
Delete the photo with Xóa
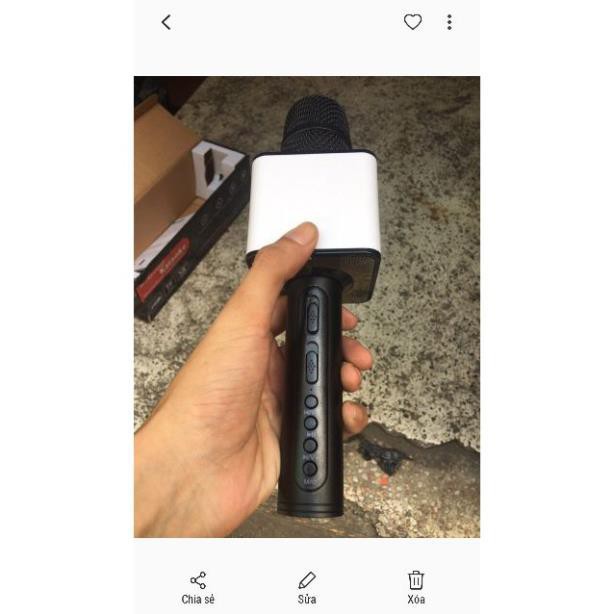coord(416,586)
